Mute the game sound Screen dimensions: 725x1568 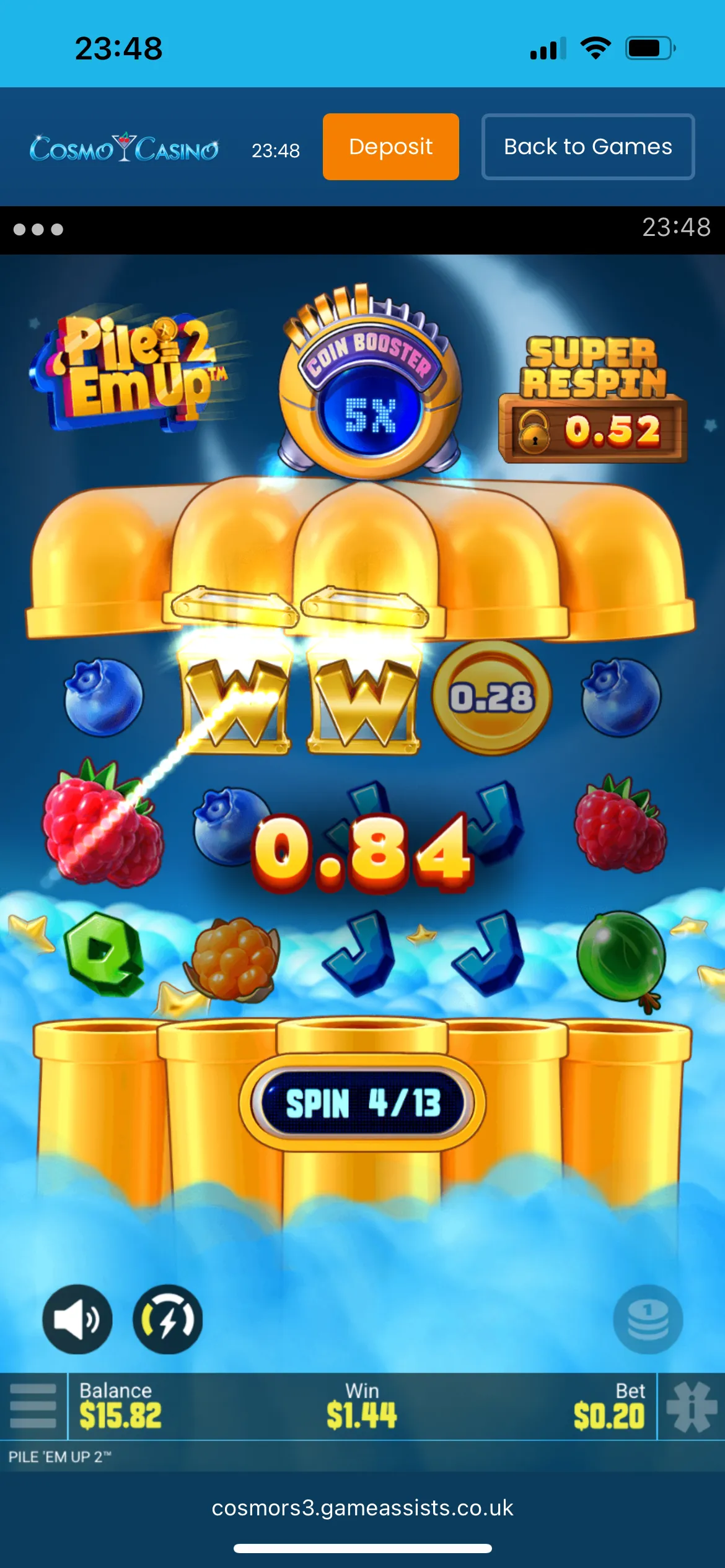77,1320
